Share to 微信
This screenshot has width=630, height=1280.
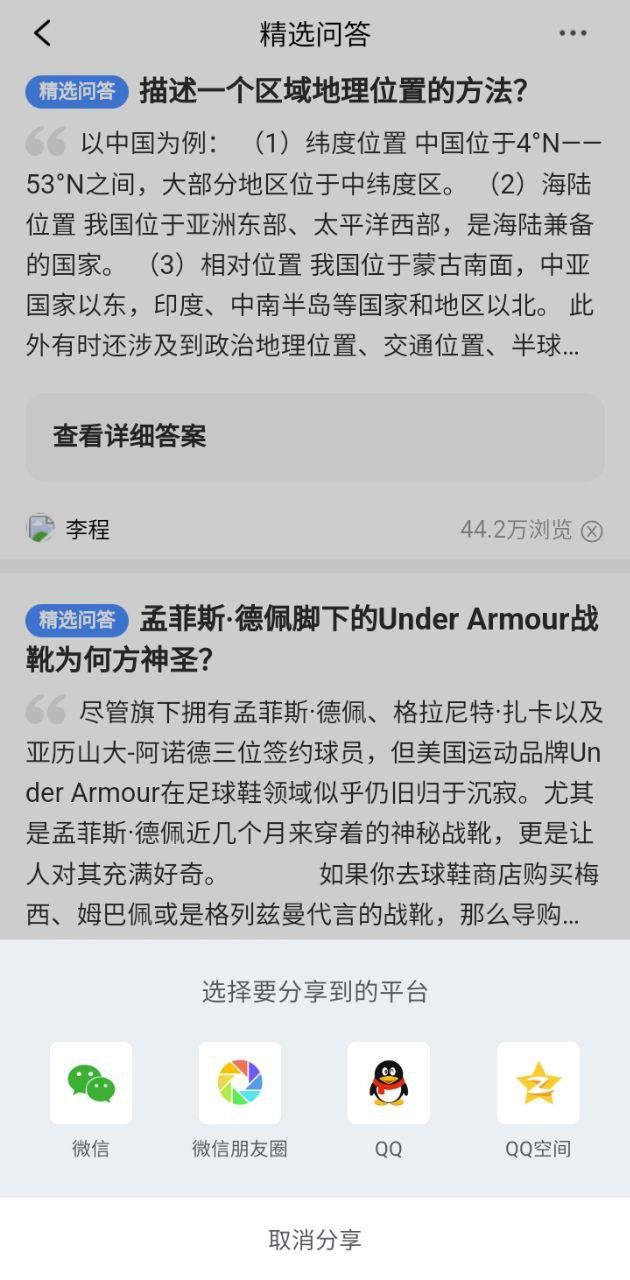[91, 1083]
